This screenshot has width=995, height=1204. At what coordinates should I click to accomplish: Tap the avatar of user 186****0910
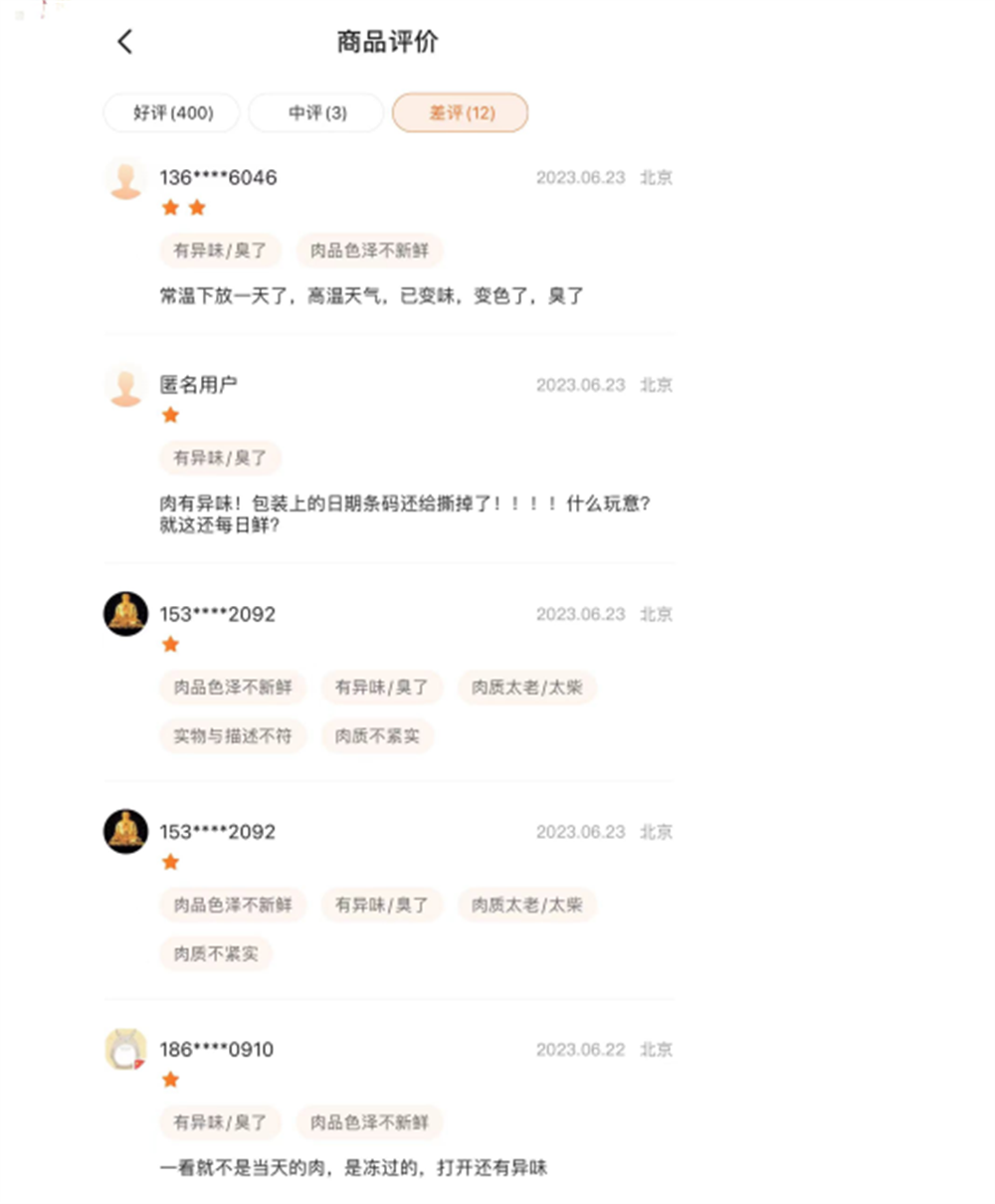click(125, 1050)
